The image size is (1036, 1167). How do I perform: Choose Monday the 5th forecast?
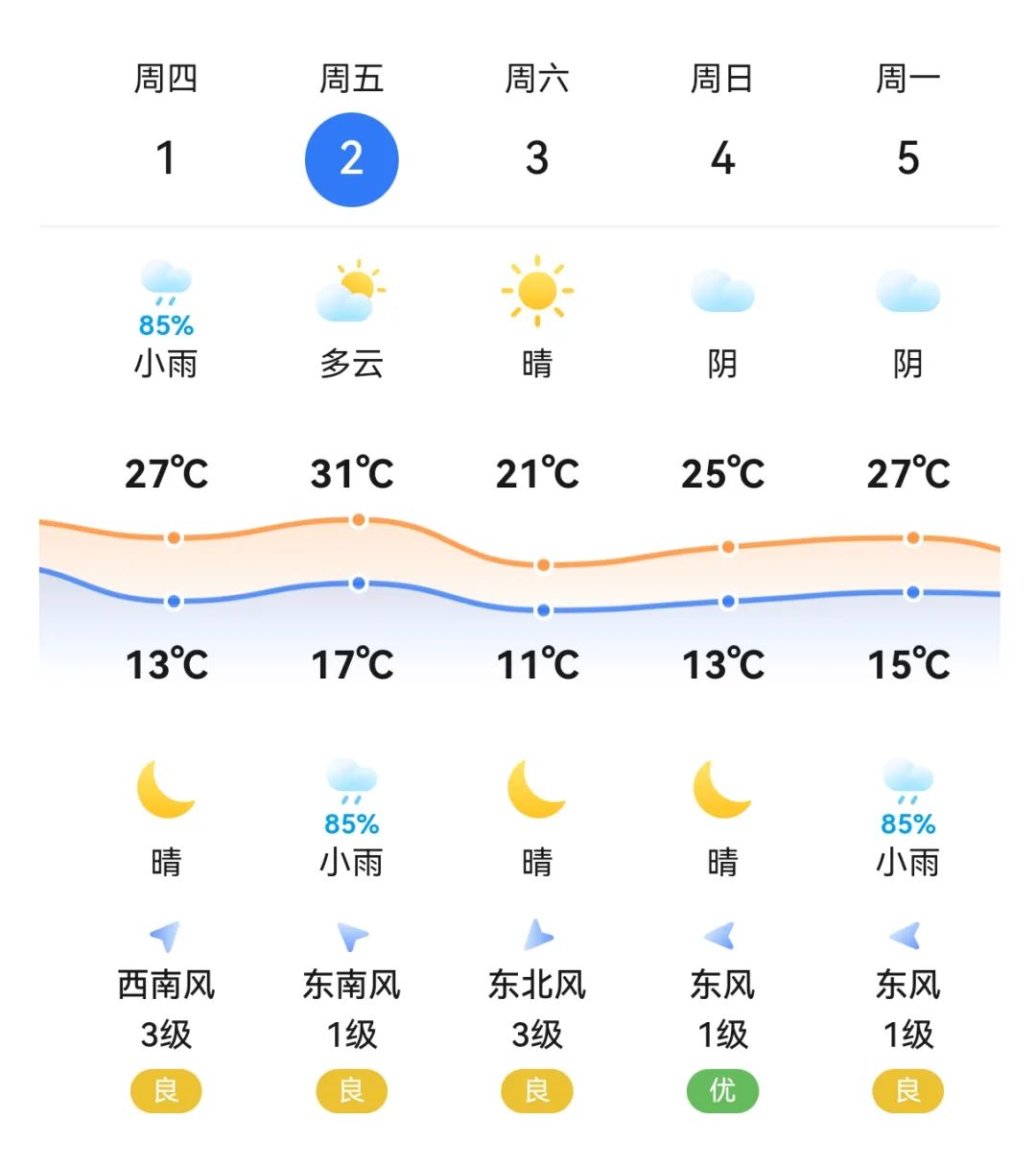click(907, 158)
